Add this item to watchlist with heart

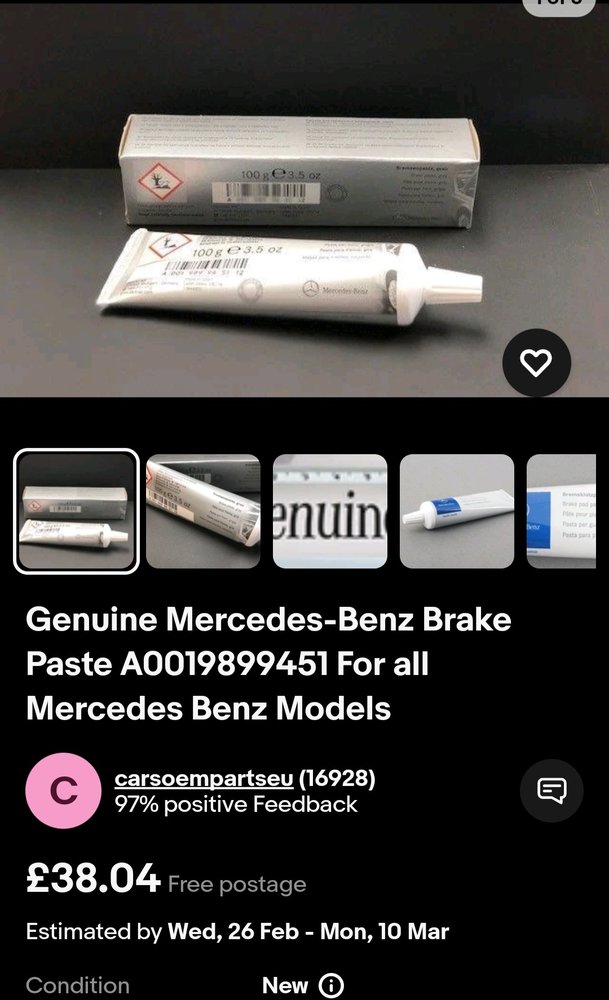536,362
